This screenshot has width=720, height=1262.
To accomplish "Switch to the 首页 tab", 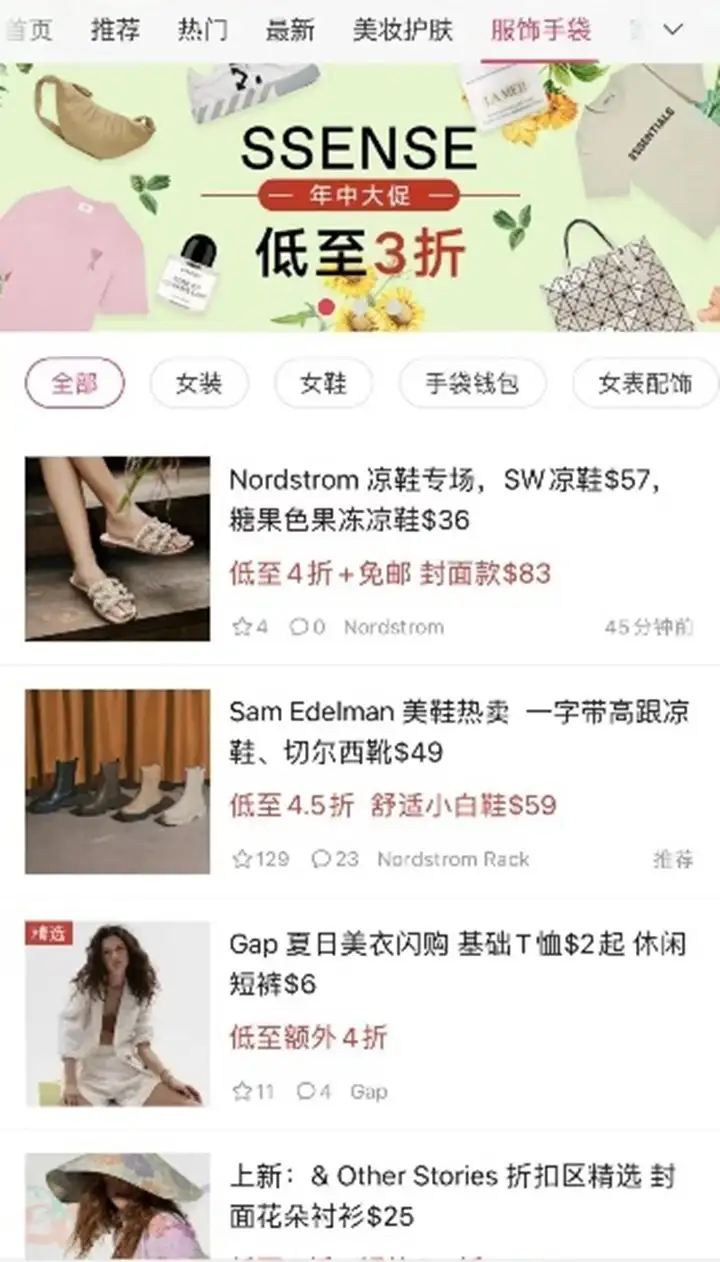I will coord(26,30).
